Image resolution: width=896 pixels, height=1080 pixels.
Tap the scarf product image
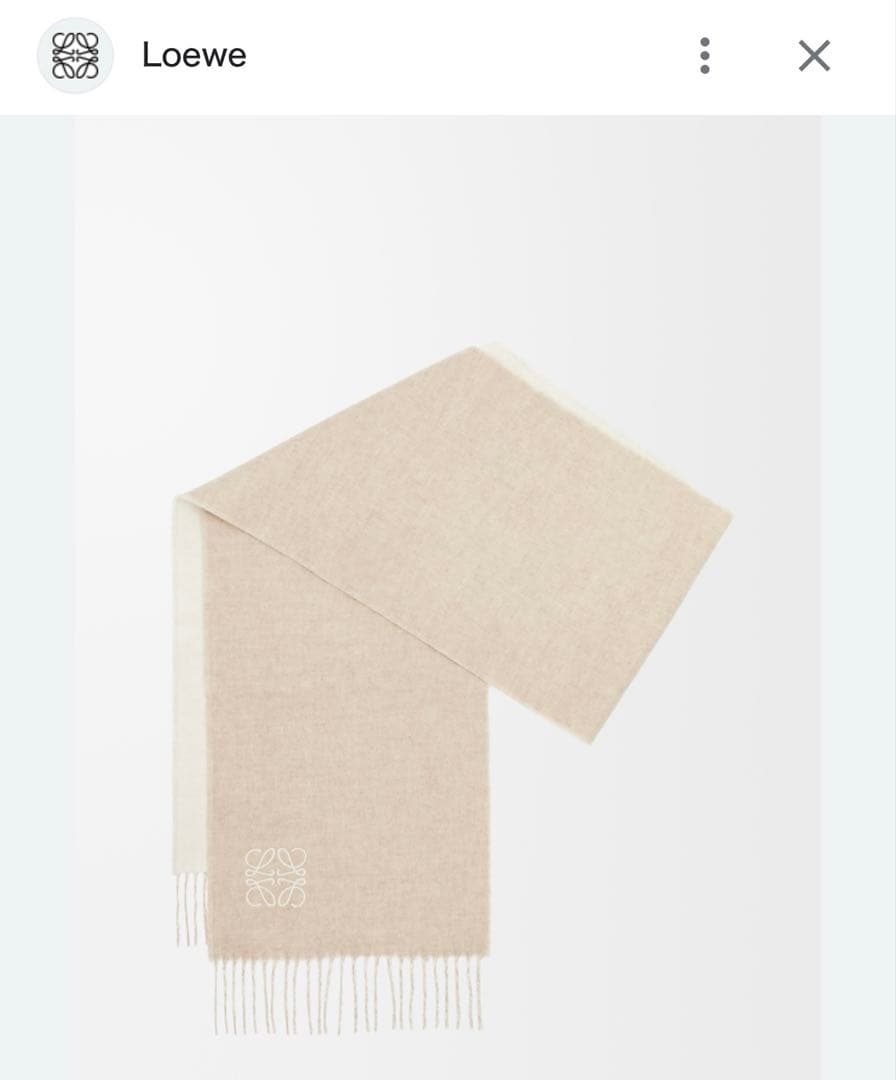point(446,640)
